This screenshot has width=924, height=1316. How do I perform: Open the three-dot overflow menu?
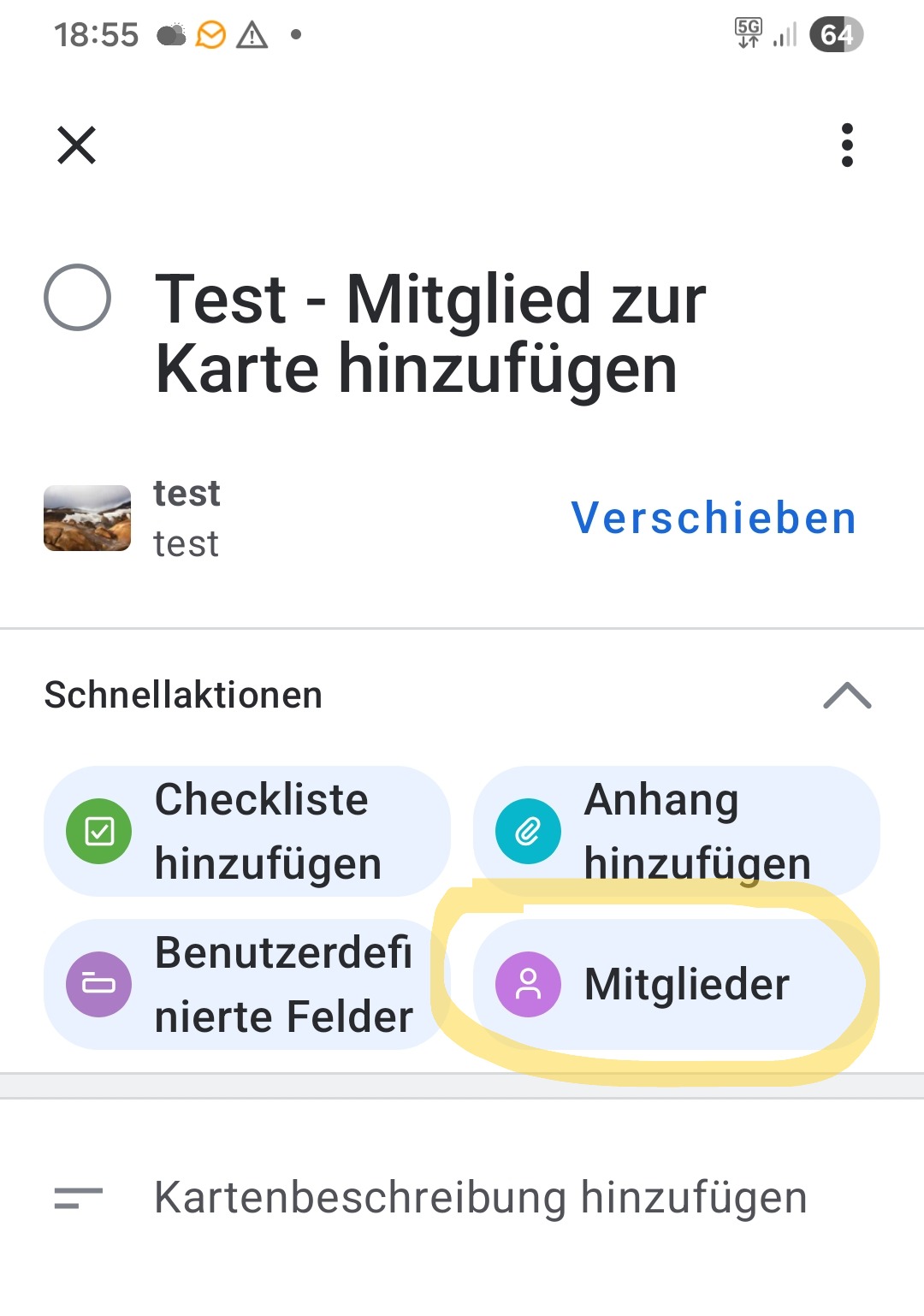tap(847, 145)
